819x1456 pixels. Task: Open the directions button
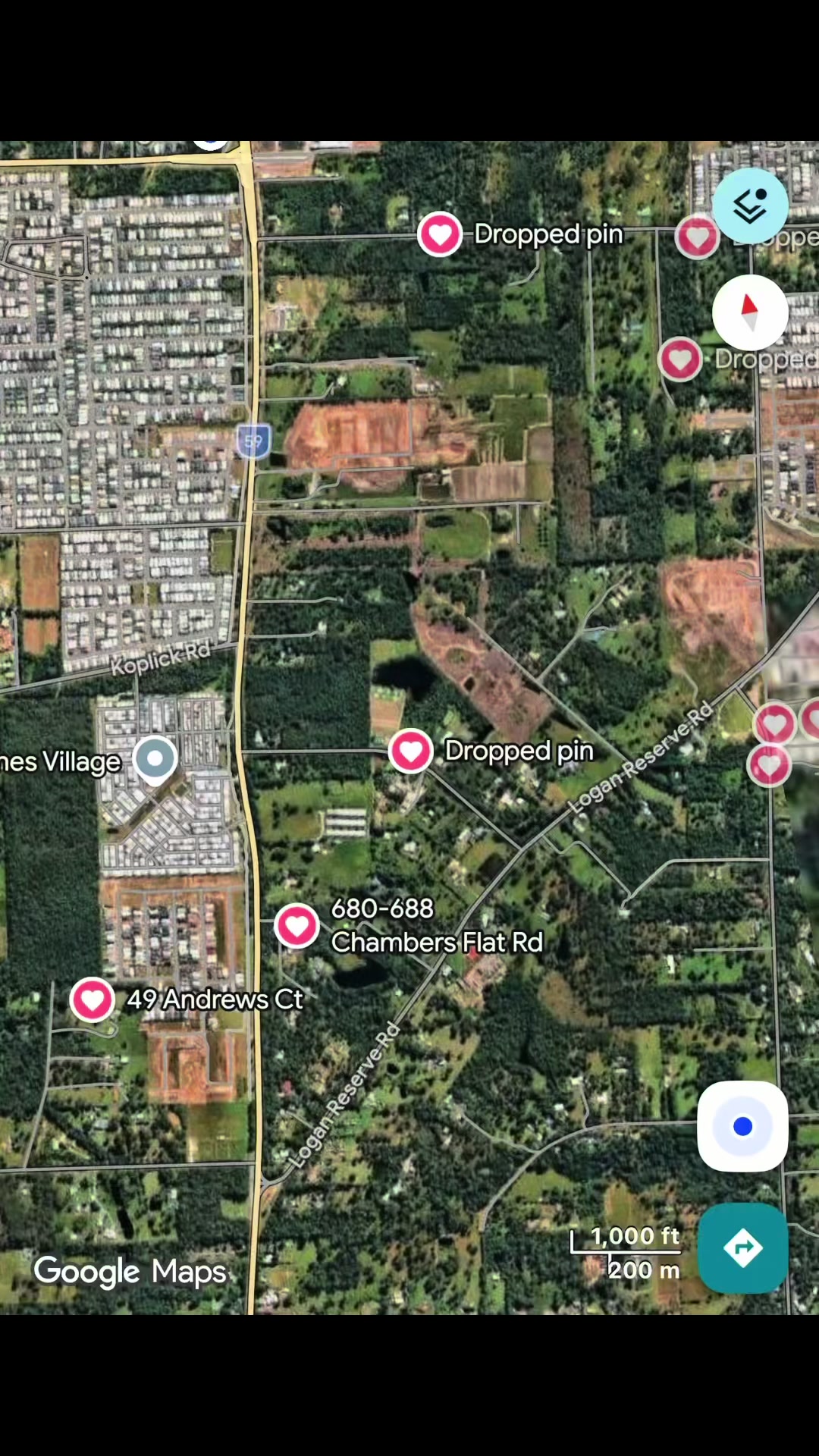tap(742, 1247)
